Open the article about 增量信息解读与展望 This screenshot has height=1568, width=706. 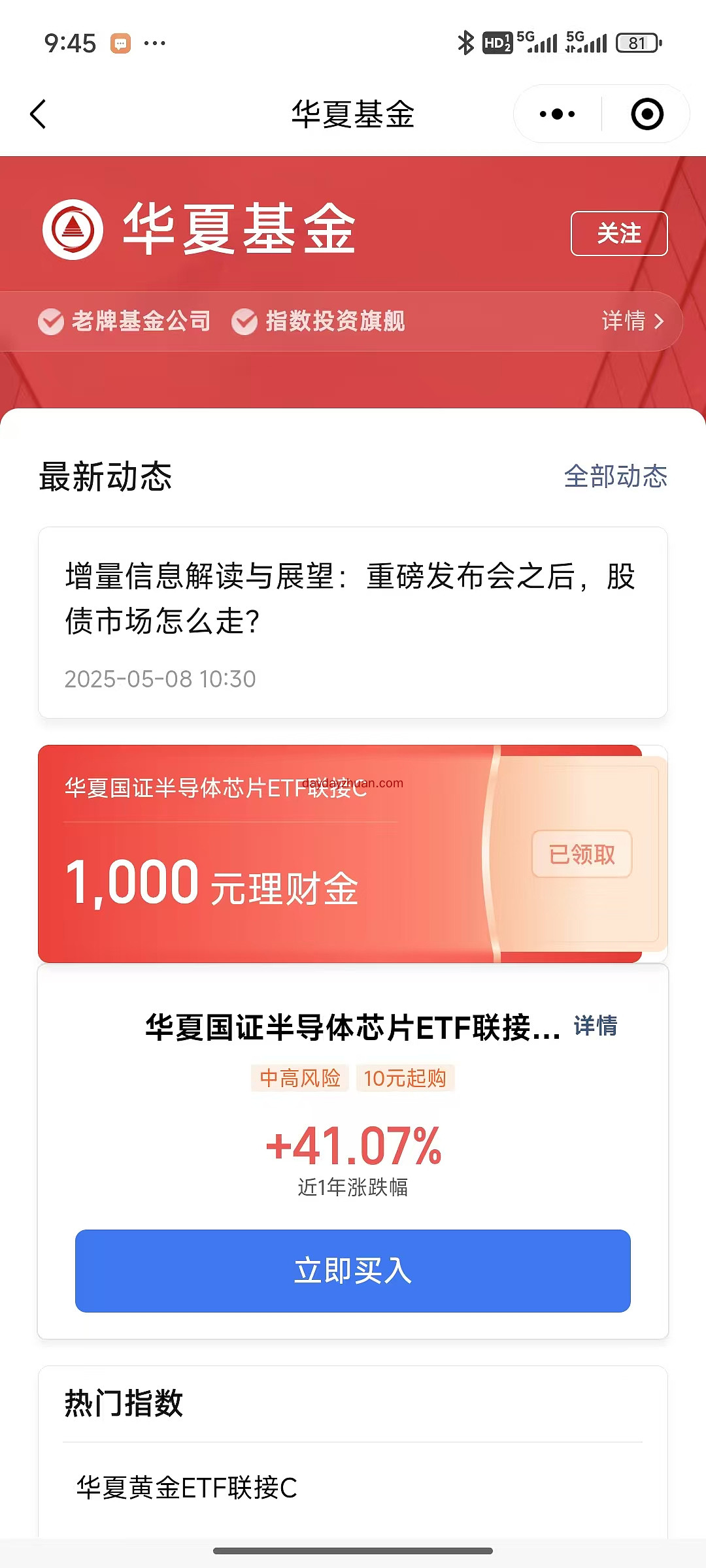coord(353,623)
